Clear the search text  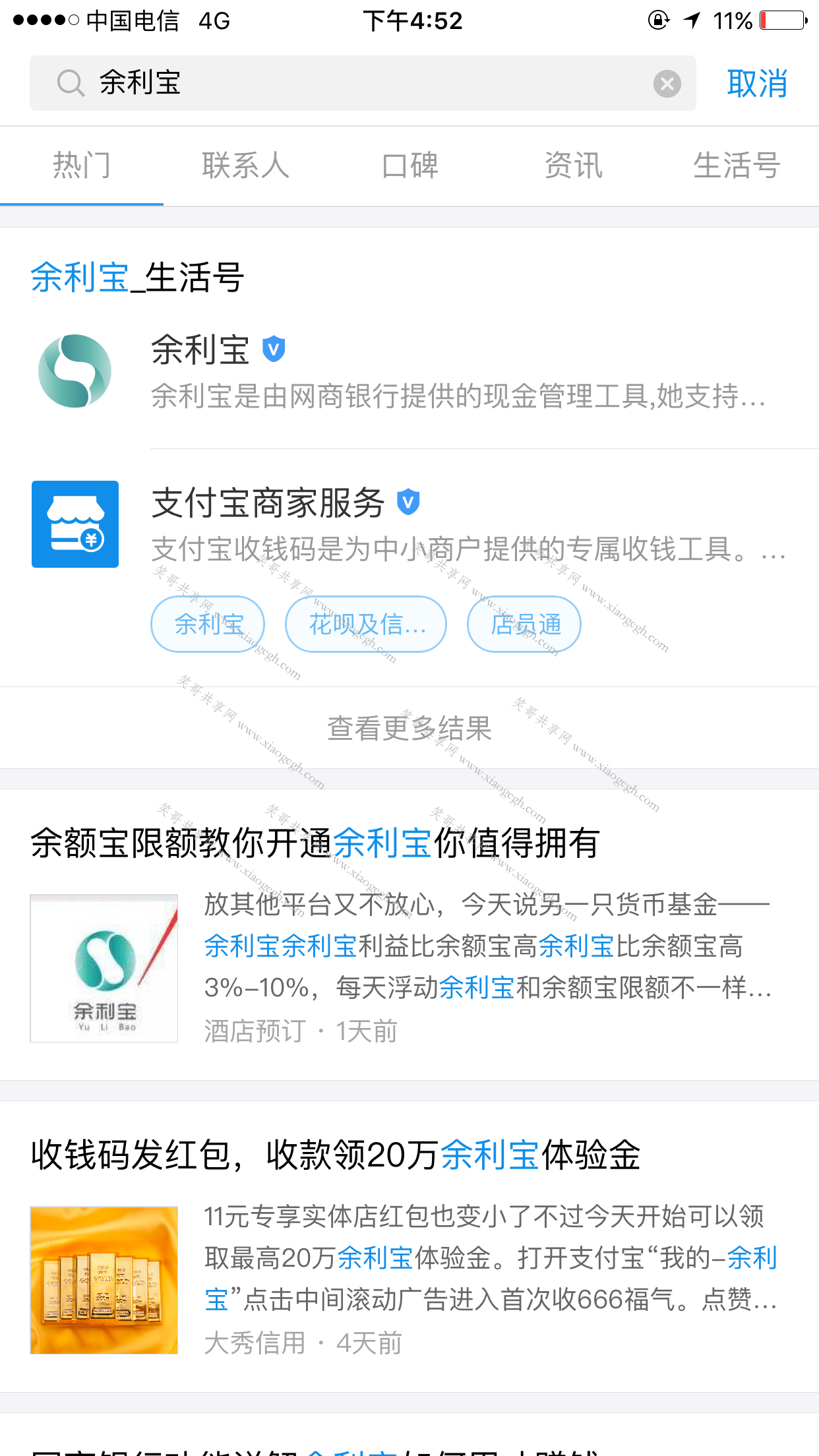click(x=667, y=84)
